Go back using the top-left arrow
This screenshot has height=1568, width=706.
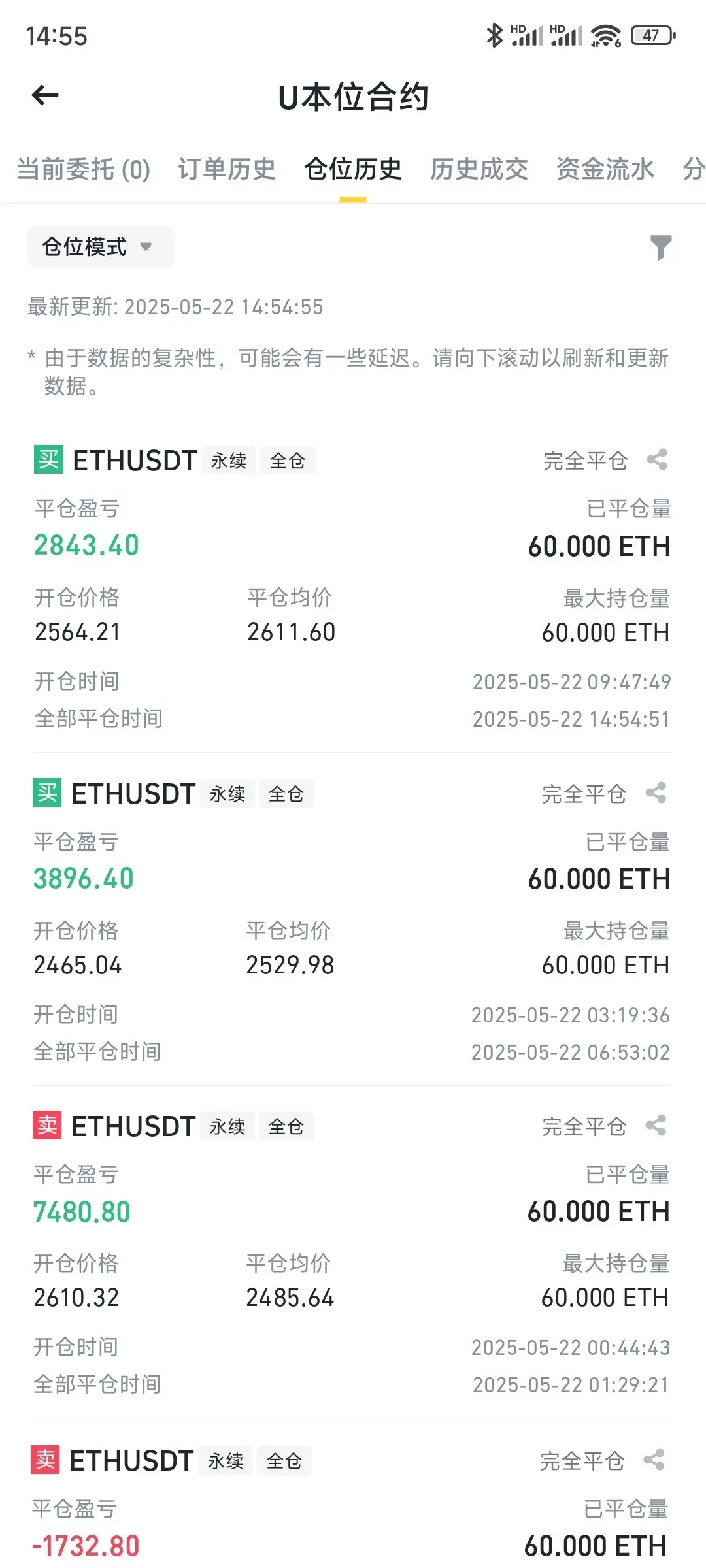pyautogui.click(x=45, y=95)
